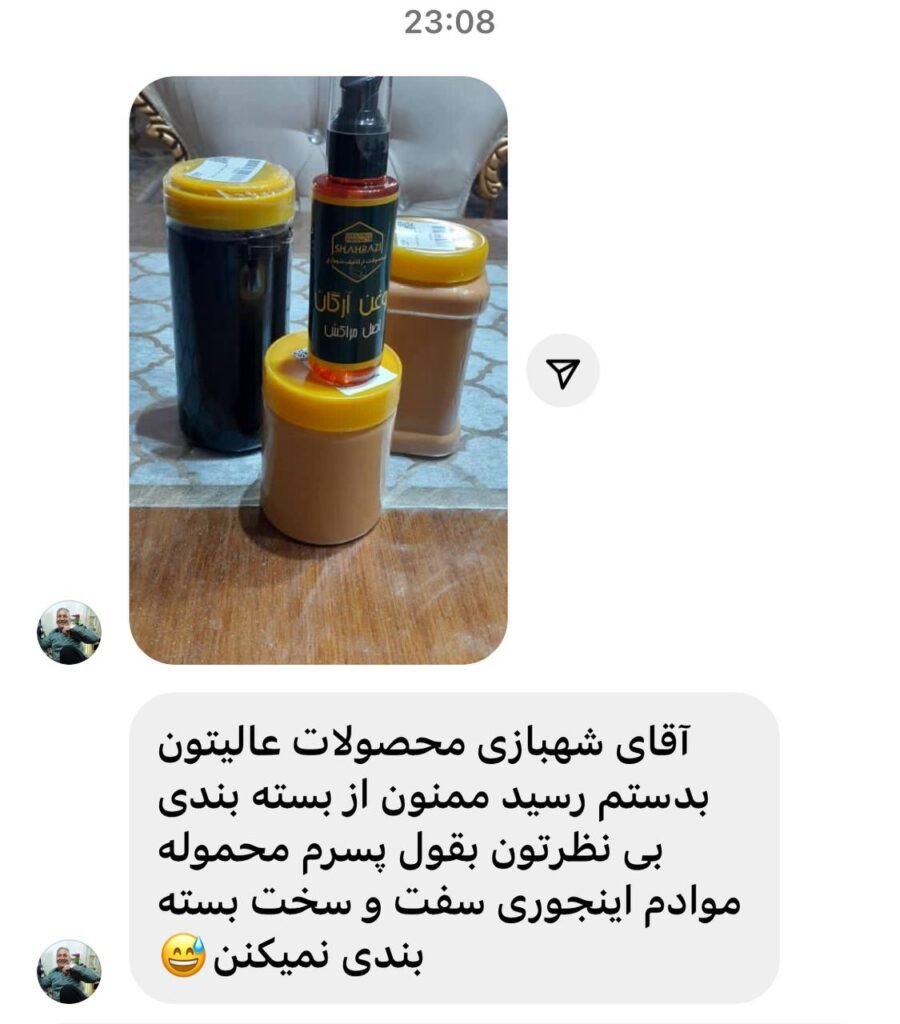This screenshot has width=900, height=1024.
Task: Forward the photo with the share arrow
Action: pos(563,371)
